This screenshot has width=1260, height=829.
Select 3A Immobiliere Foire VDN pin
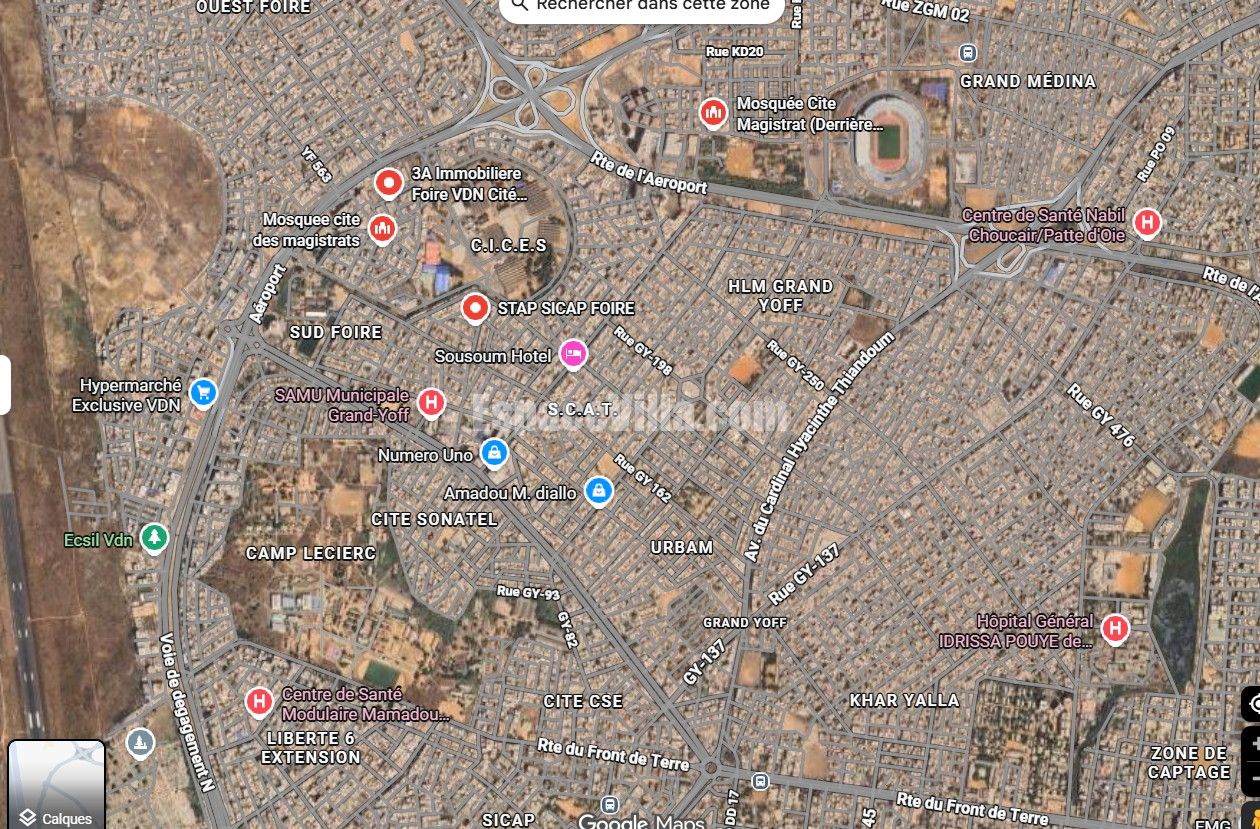(x=388, y=183)
